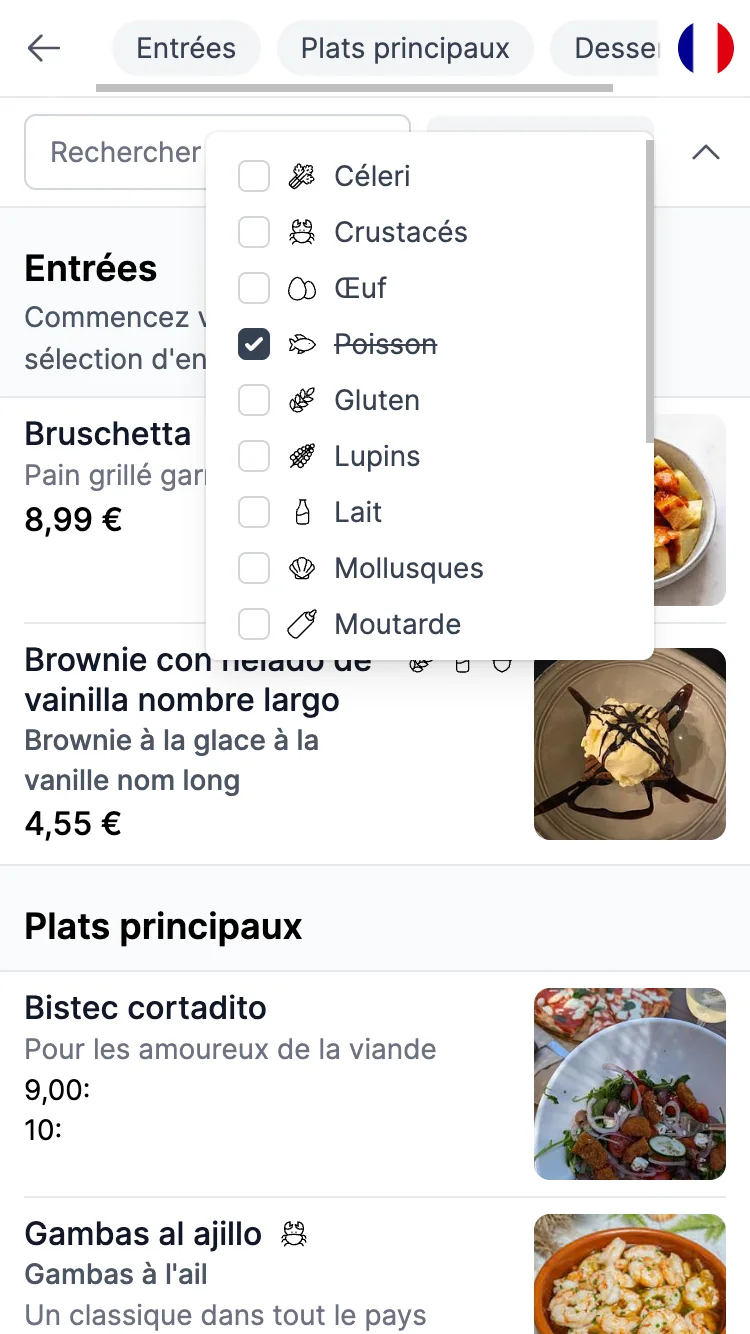Image resolution: width=750 pixels, height=1334 pixels.
Task: Click the shell Mollusques allergen icon
Action: pyautogui.click(x=303, y=568)
